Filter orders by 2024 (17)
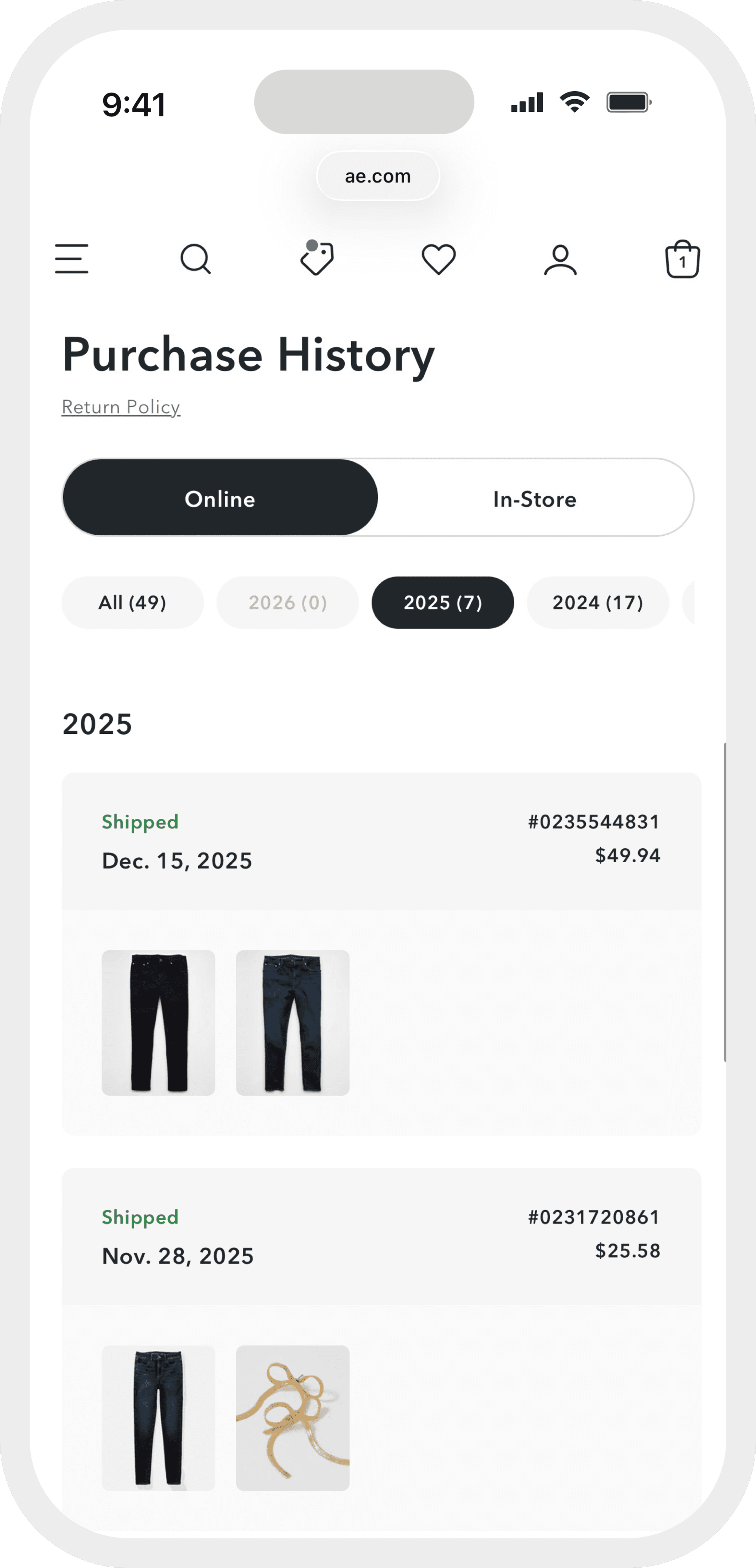 pos(598,603)
